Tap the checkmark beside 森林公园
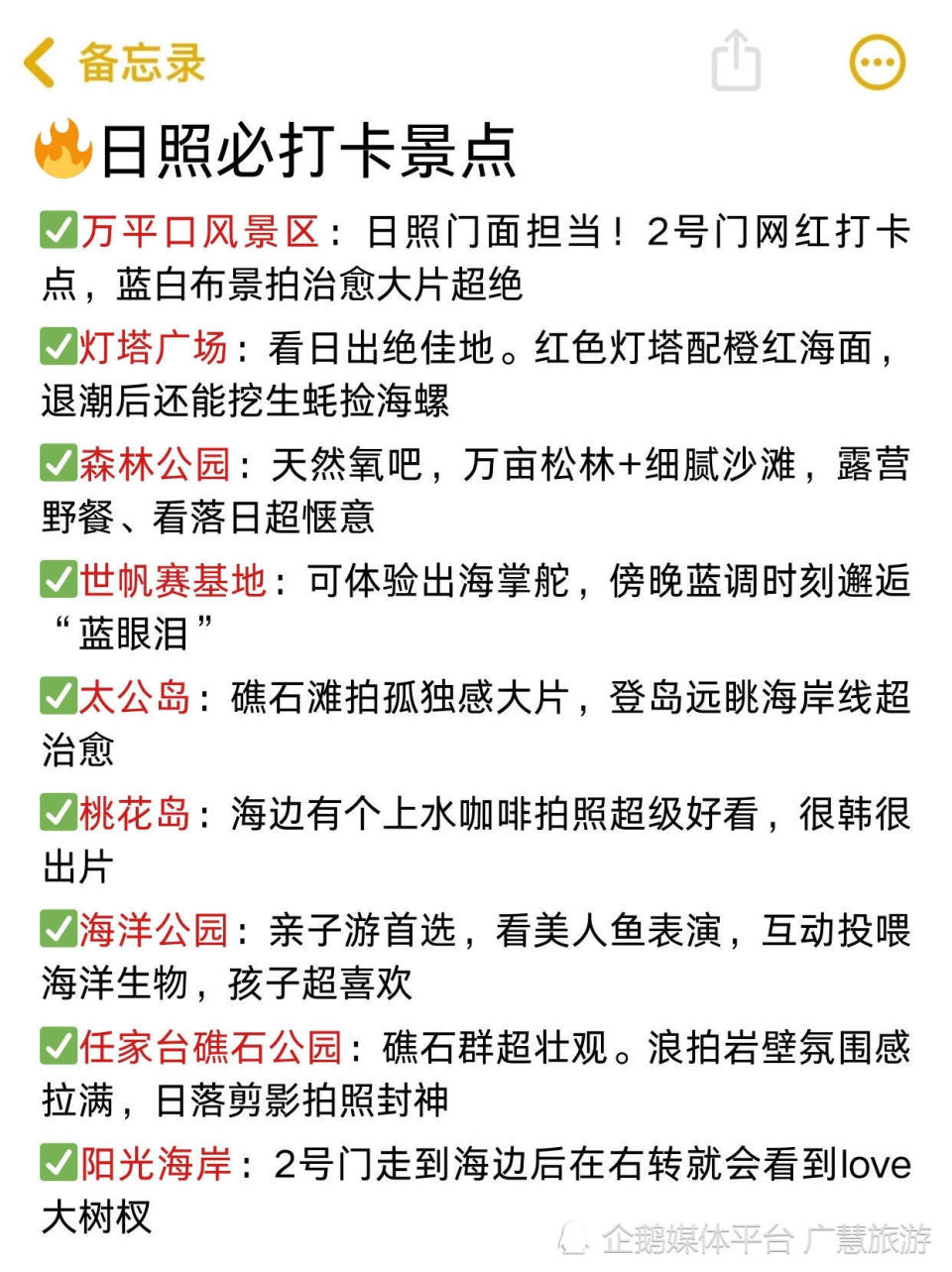Image resolution: width=952 pixels, height=1272 pixels. click(x=57, y=464)
